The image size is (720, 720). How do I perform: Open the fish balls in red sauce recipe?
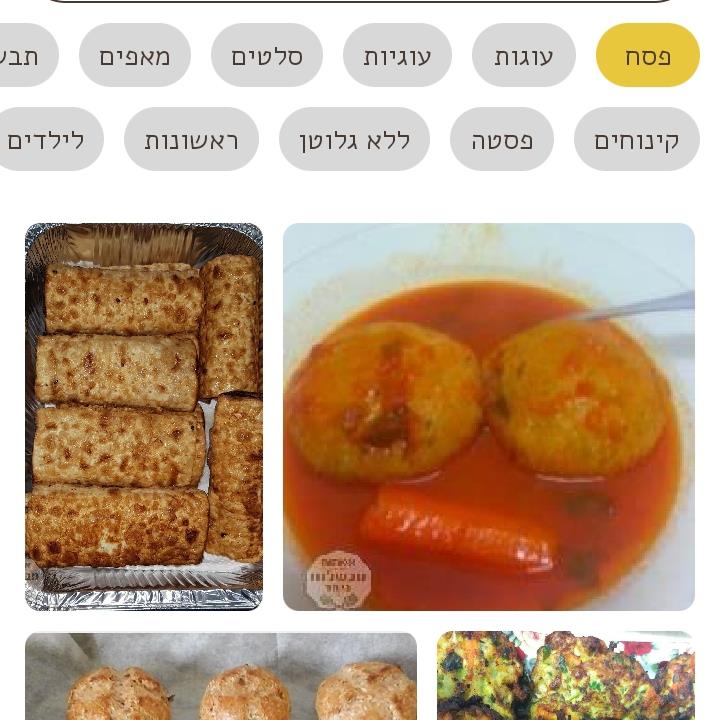(488, 416)
